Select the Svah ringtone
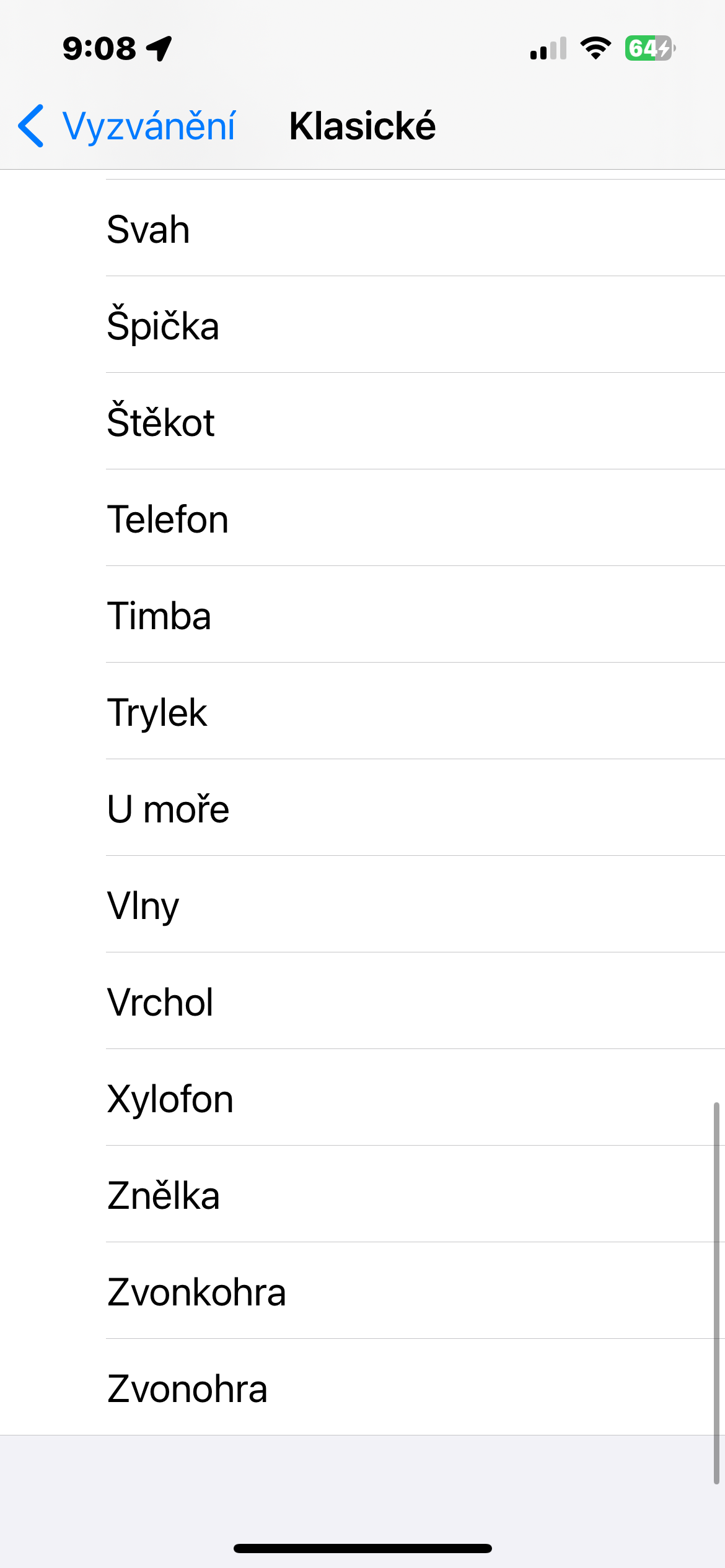The height and width of the screenshot is (1568, 725). coord(362,229)
